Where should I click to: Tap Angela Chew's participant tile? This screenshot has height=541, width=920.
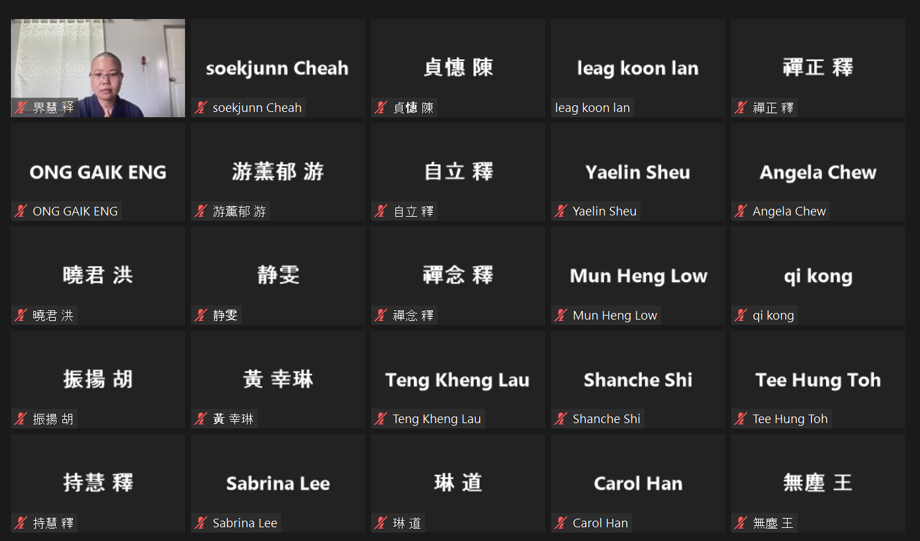pyautogui.click(x=818, y=172)
